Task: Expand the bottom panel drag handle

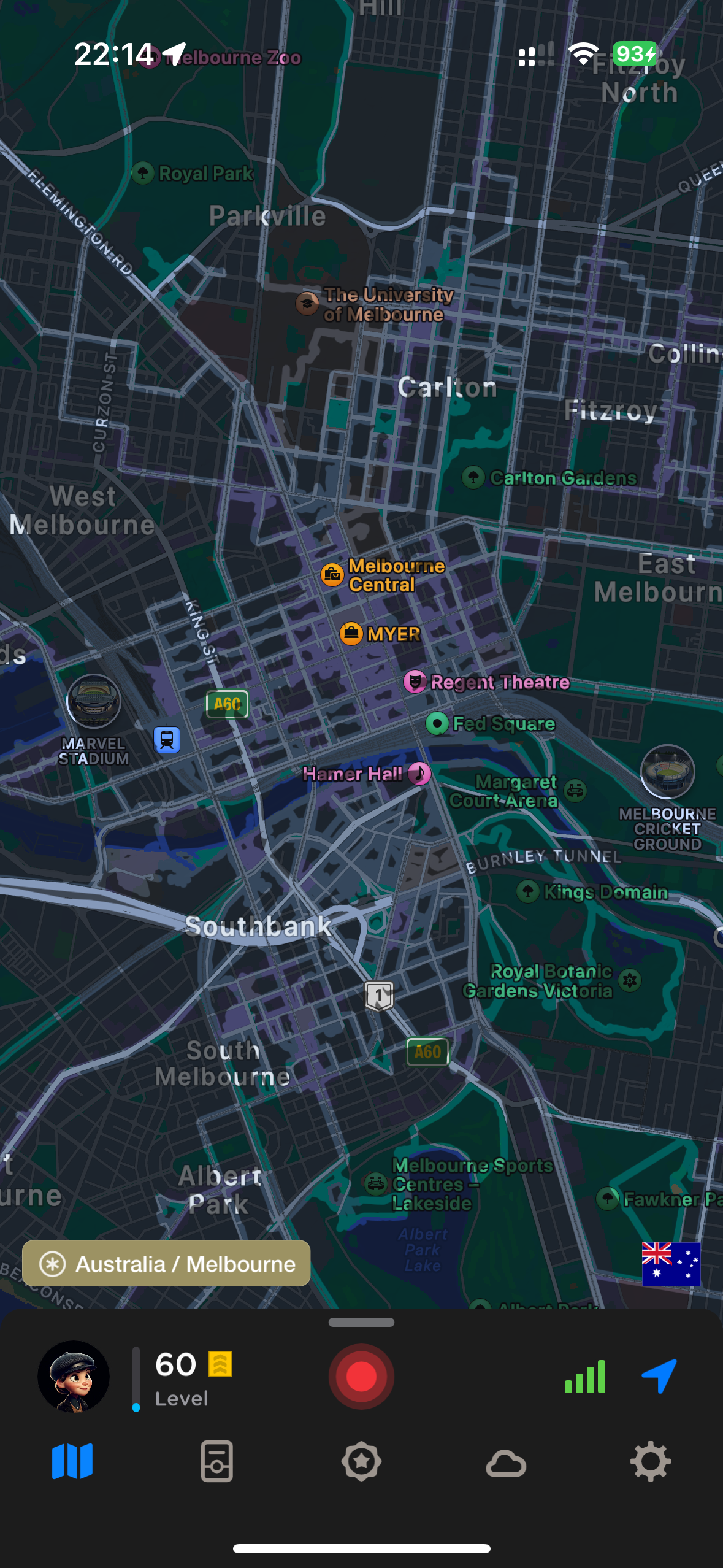Action: click(x=361, y=1322)
